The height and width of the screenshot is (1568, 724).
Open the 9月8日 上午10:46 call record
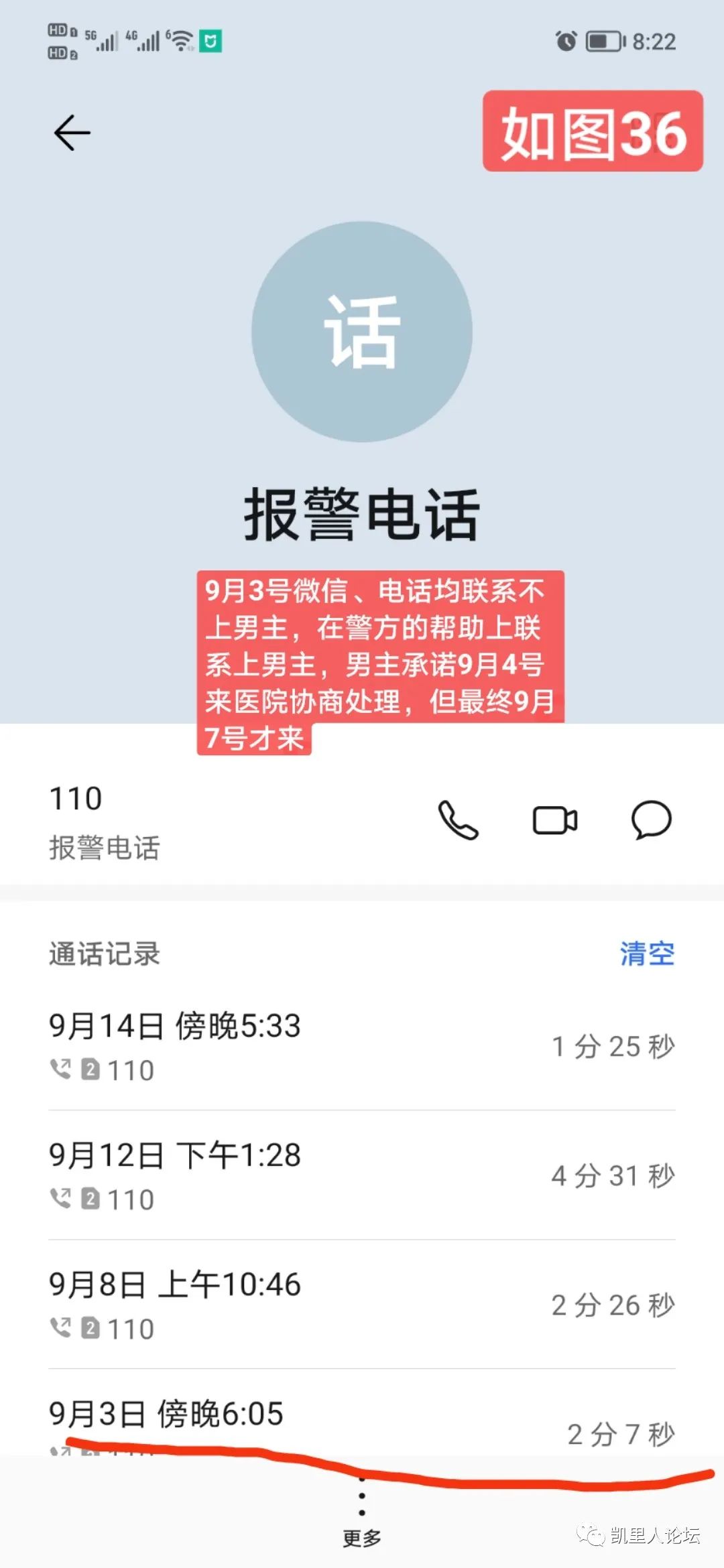[x=362, y=1305]
